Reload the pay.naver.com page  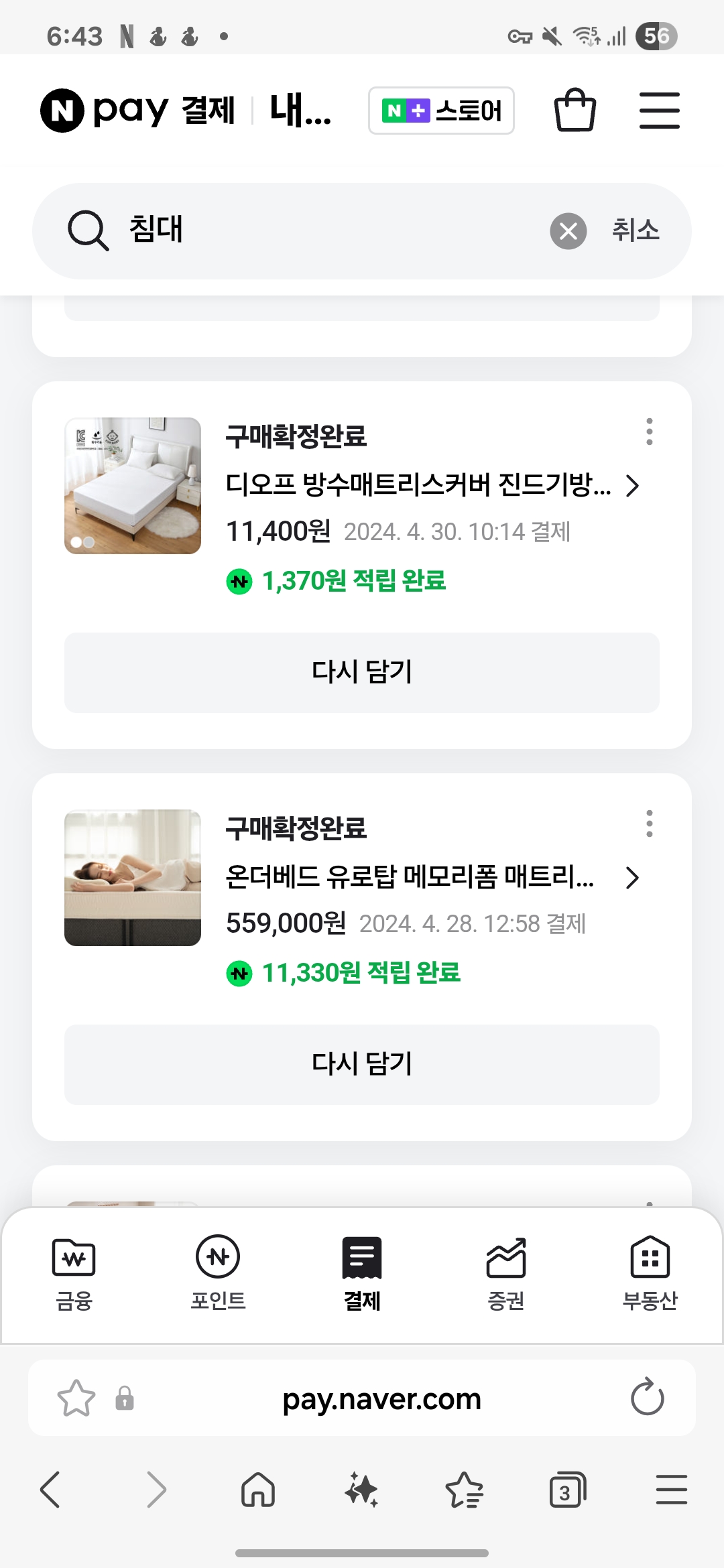point(647,1398)
